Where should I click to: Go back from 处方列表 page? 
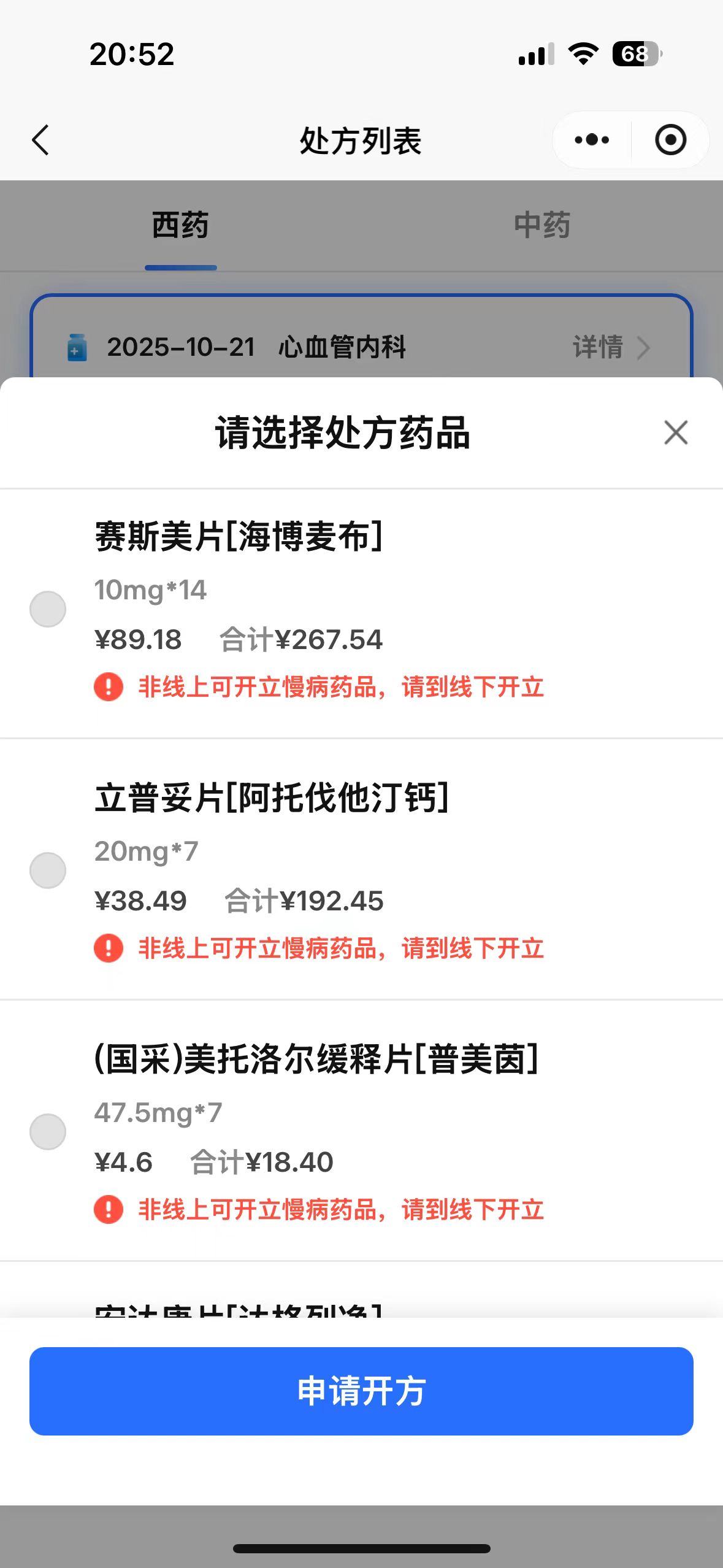[40, 140]
